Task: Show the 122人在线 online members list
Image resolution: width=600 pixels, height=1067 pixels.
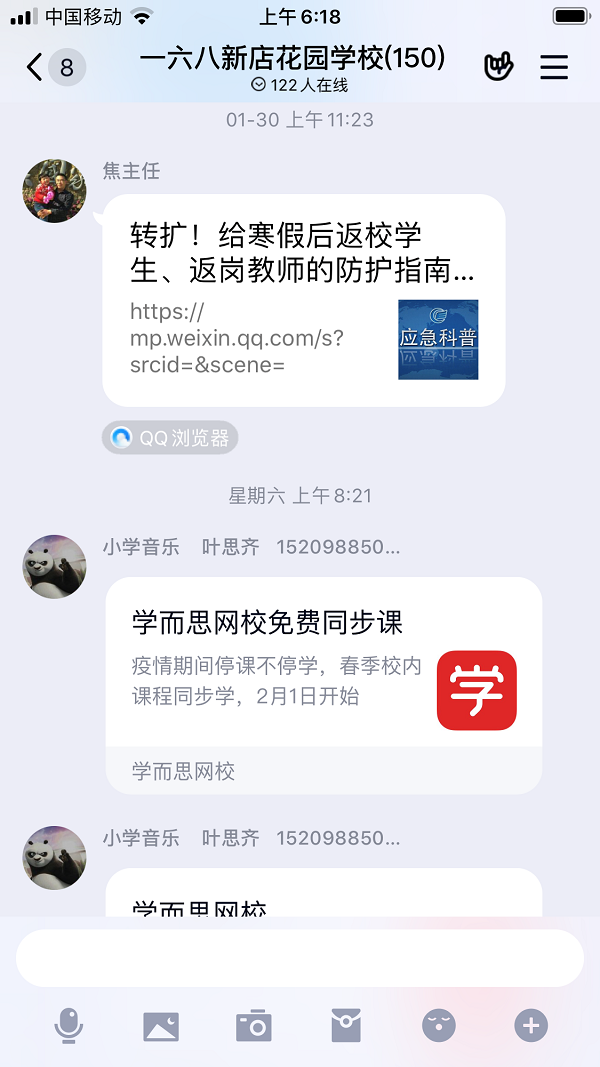Action: point(300,86)
